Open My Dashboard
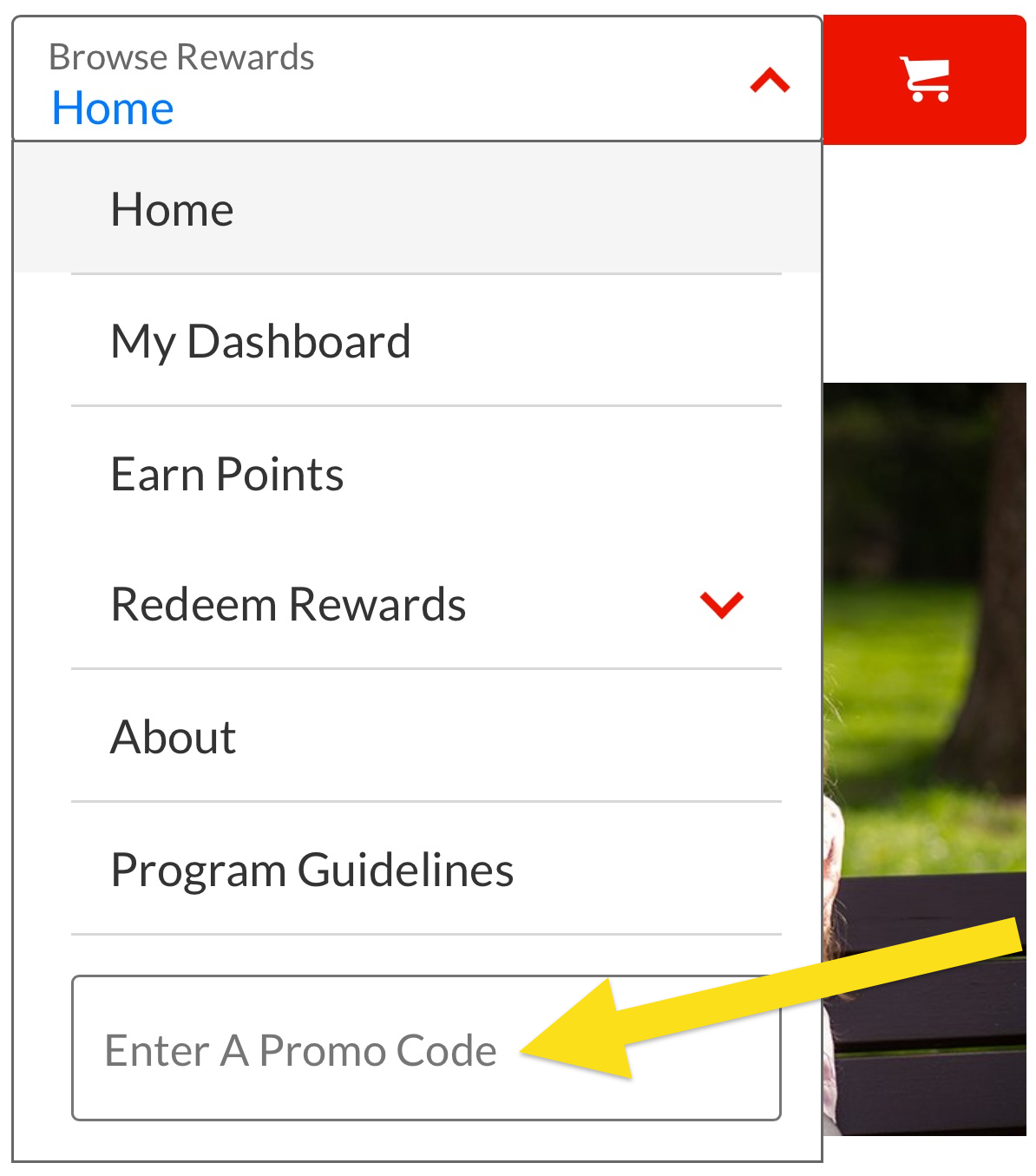 coord(260,341)
